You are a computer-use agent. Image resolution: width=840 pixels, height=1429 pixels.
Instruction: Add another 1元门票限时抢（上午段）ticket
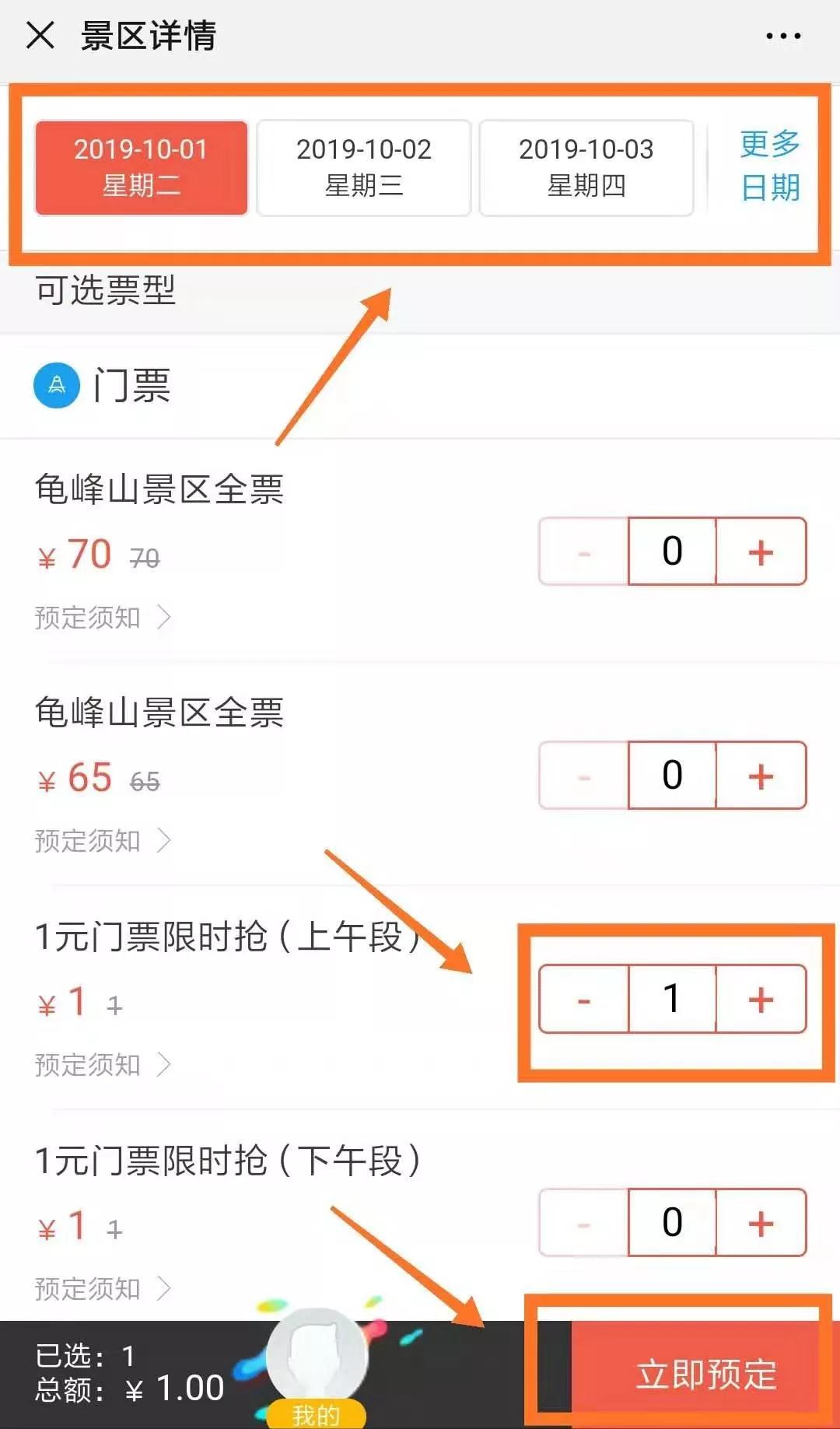[761, 1000]
